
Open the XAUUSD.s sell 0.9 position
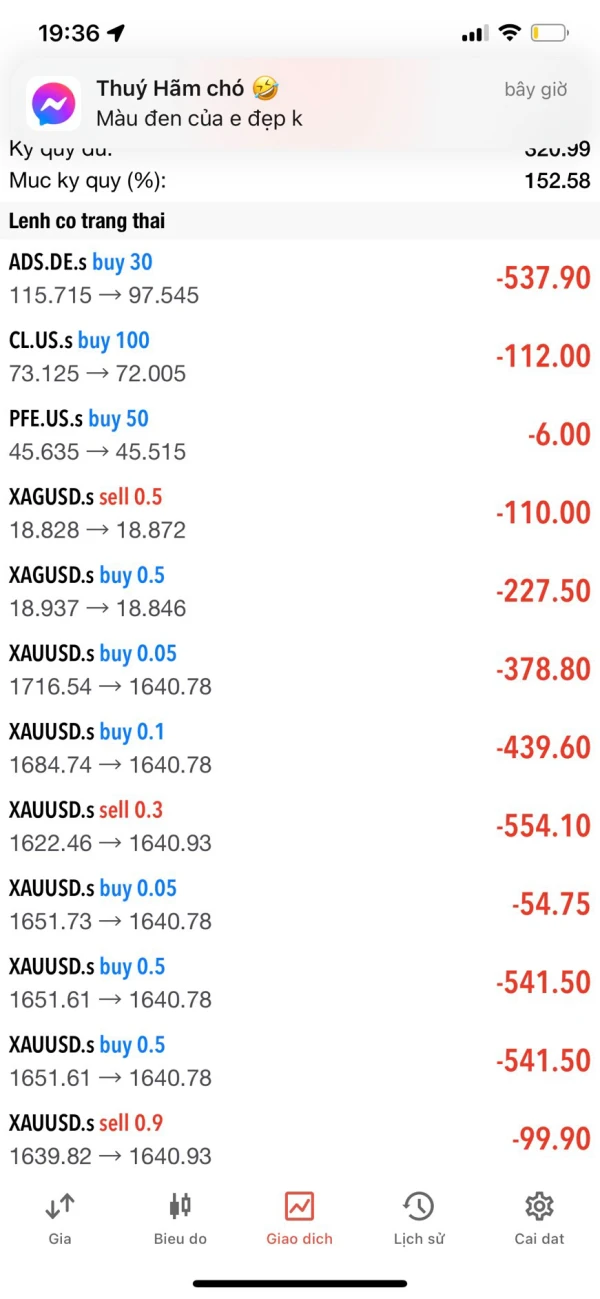[300, 1139]
